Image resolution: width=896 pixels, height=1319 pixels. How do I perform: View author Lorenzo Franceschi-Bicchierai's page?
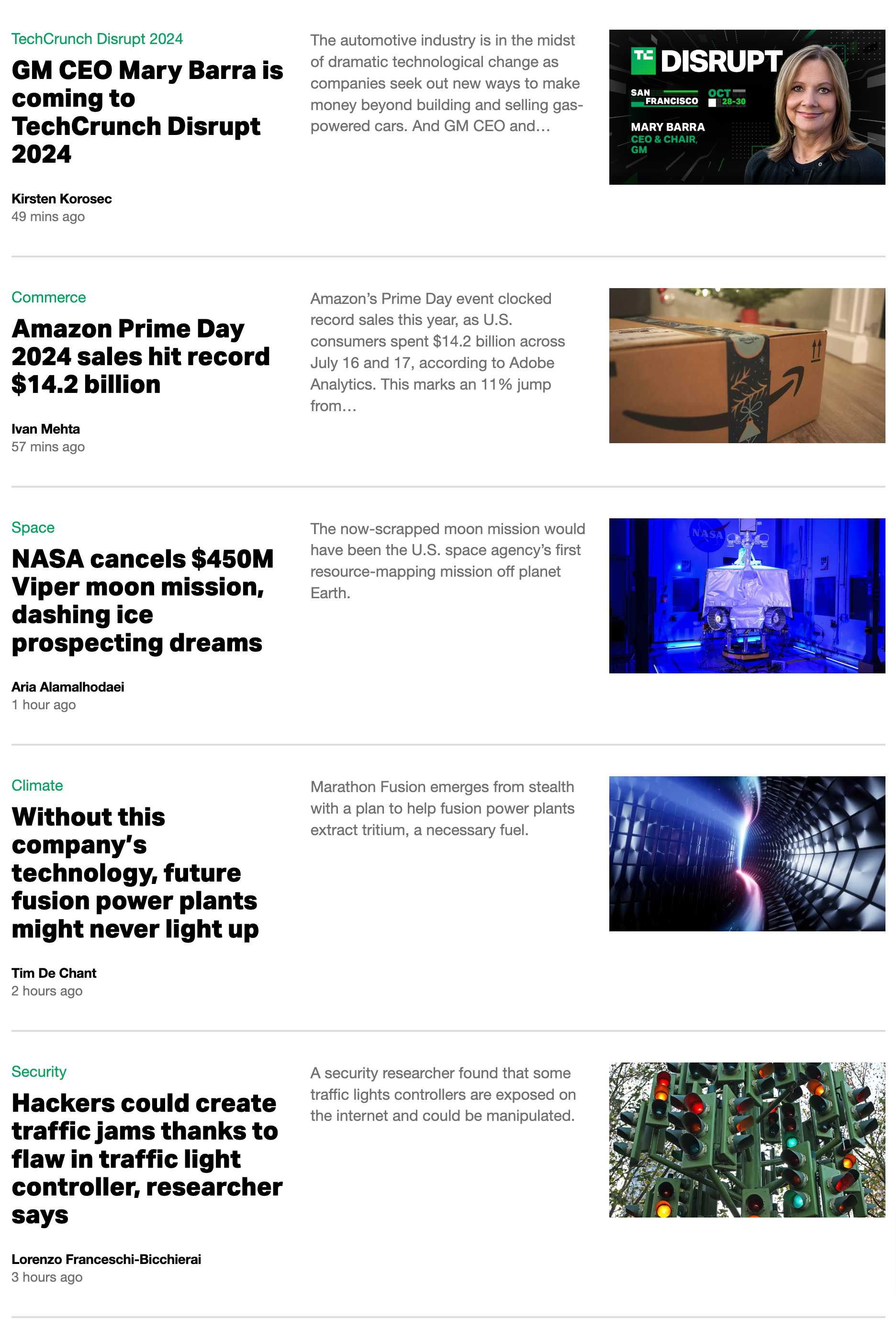coord(106,1258)
